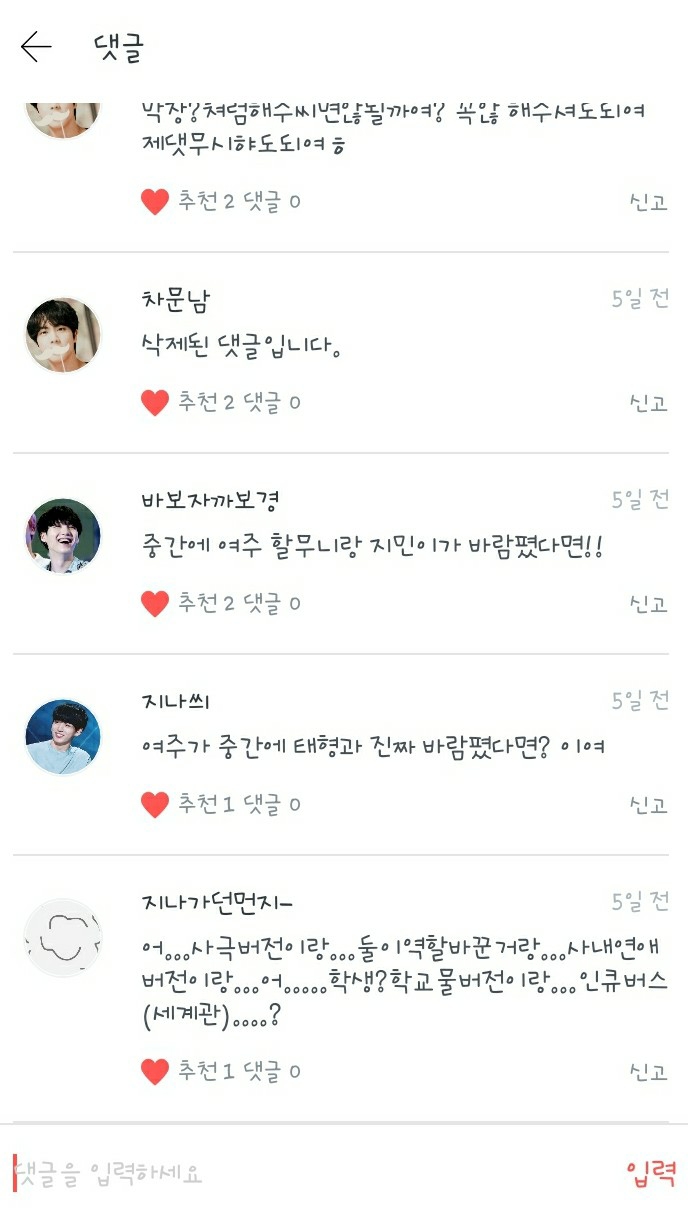
Task: Submit the comment with 입력
Action: [651, 1173]
